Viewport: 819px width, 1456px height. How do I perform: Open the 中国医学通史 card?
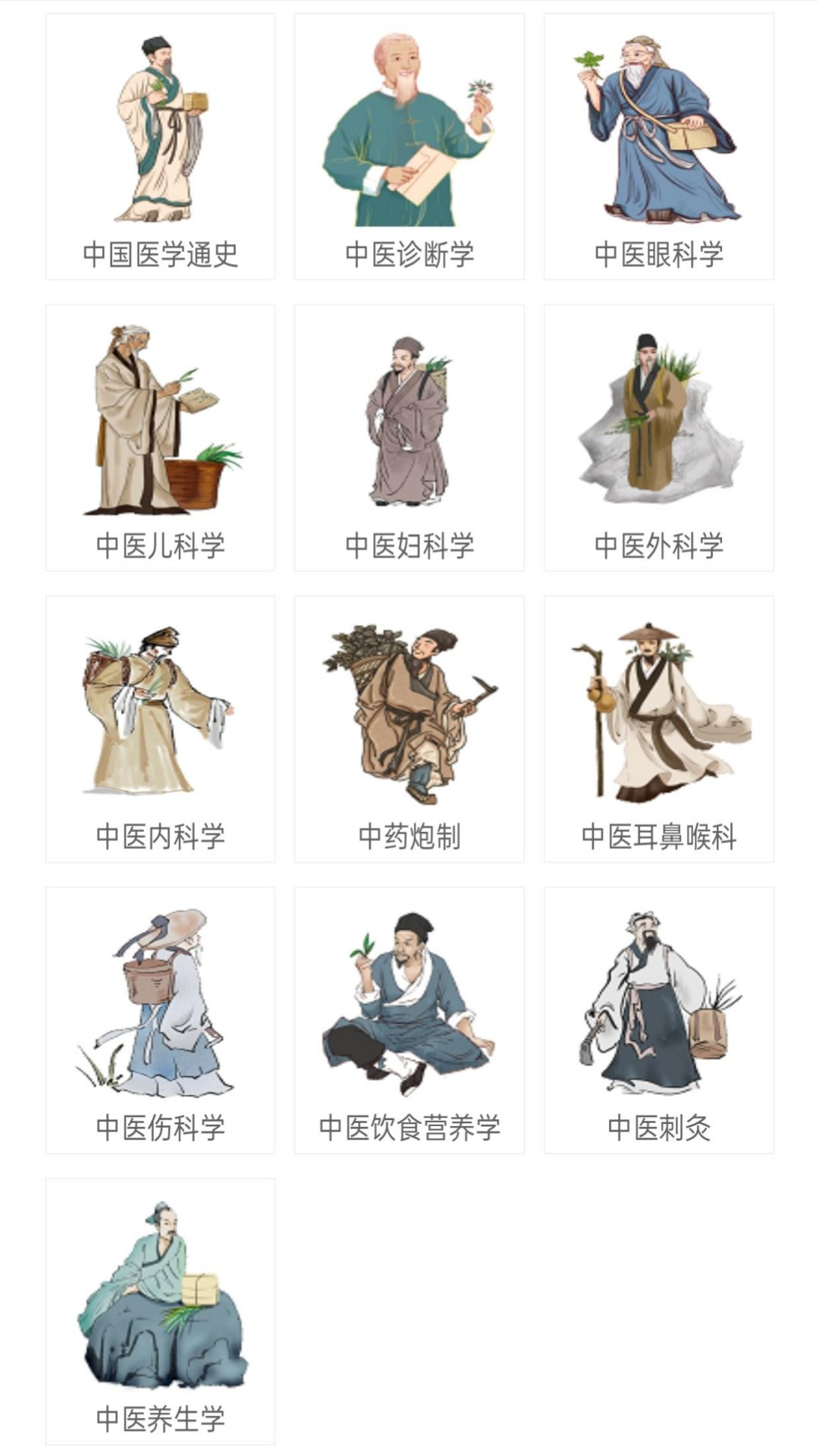[160, 146]
